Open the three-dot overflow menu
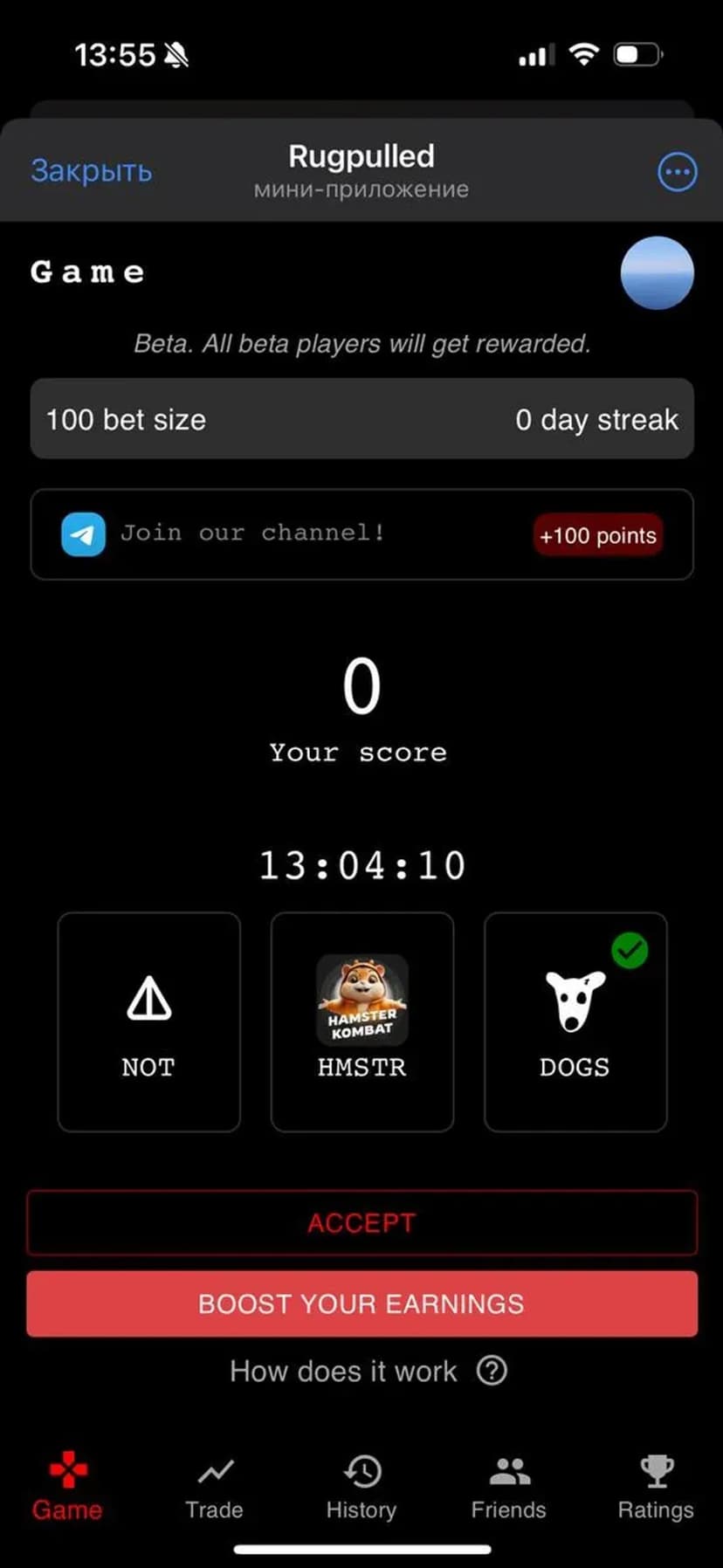The height and width of the screenshot is (1568, 723). (677, 172)
